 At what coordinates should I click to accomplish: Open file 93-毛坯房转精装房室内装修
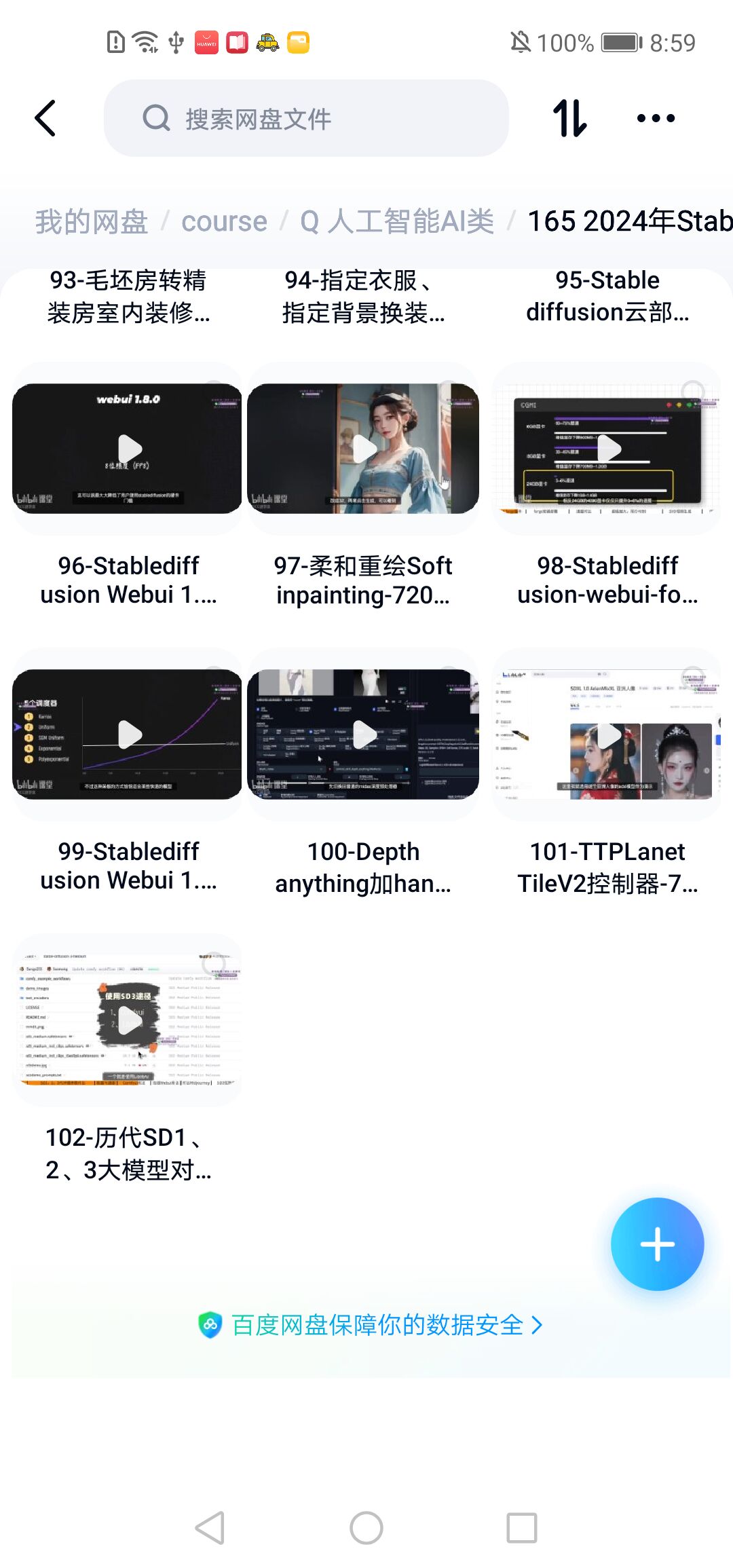(x=128, y=297)
